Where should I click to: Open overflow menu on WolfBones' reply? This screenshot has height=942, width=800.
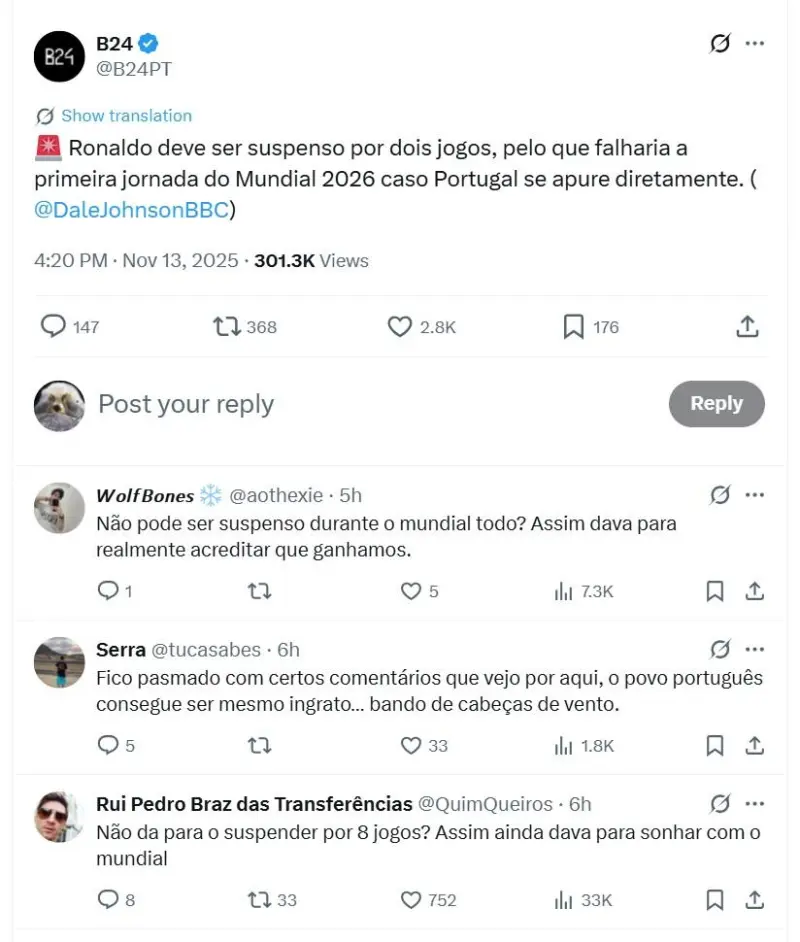click(755, 495)
